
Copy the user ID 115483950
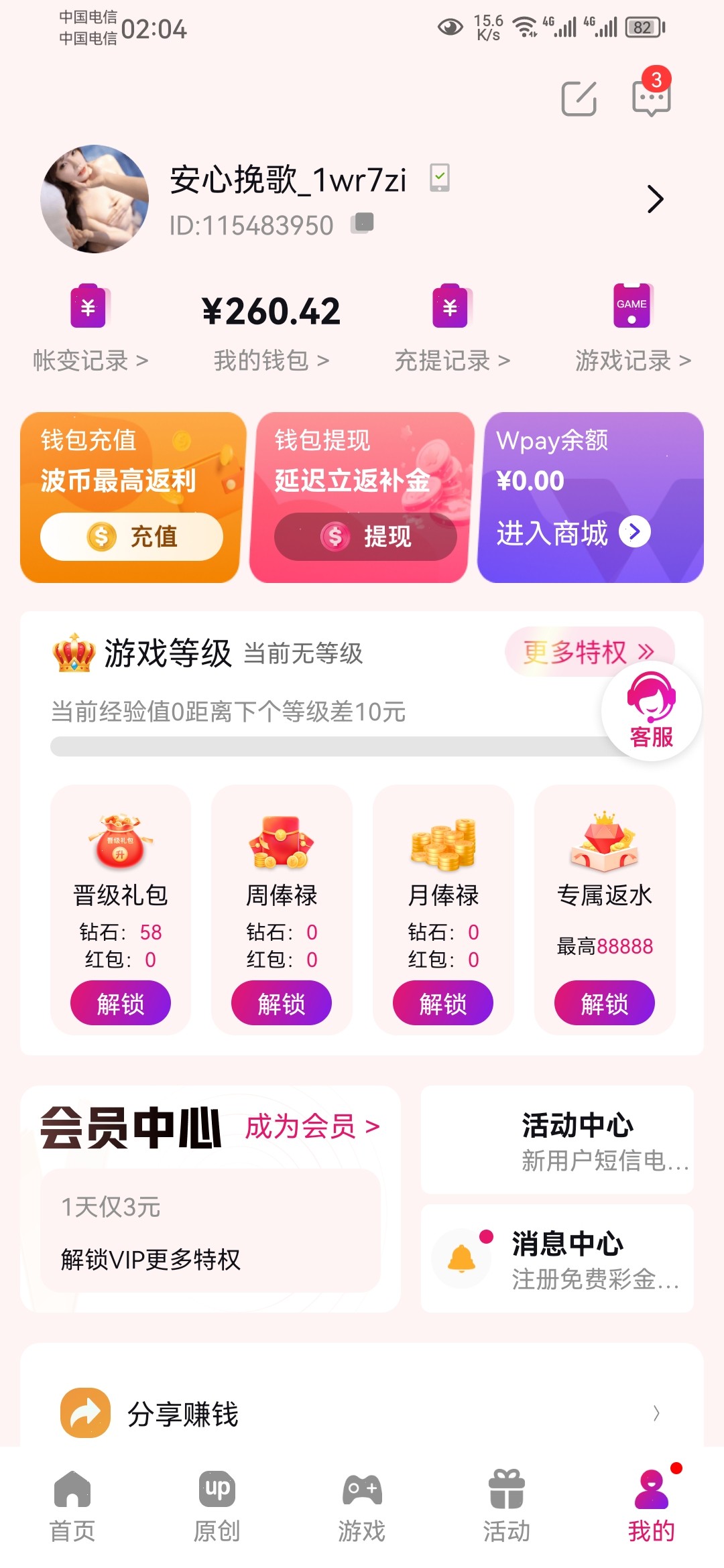pyautogui.click(x=363, y=222)
